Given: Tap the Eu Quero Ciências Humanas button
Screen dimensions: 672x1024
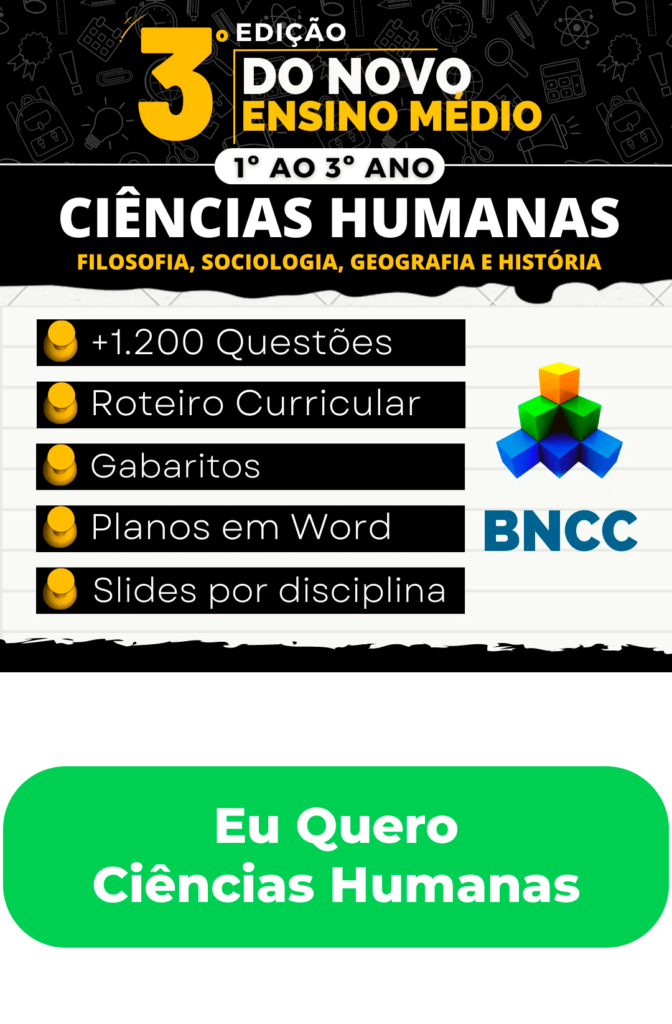Looking at the screenshot, I should 336,856.
